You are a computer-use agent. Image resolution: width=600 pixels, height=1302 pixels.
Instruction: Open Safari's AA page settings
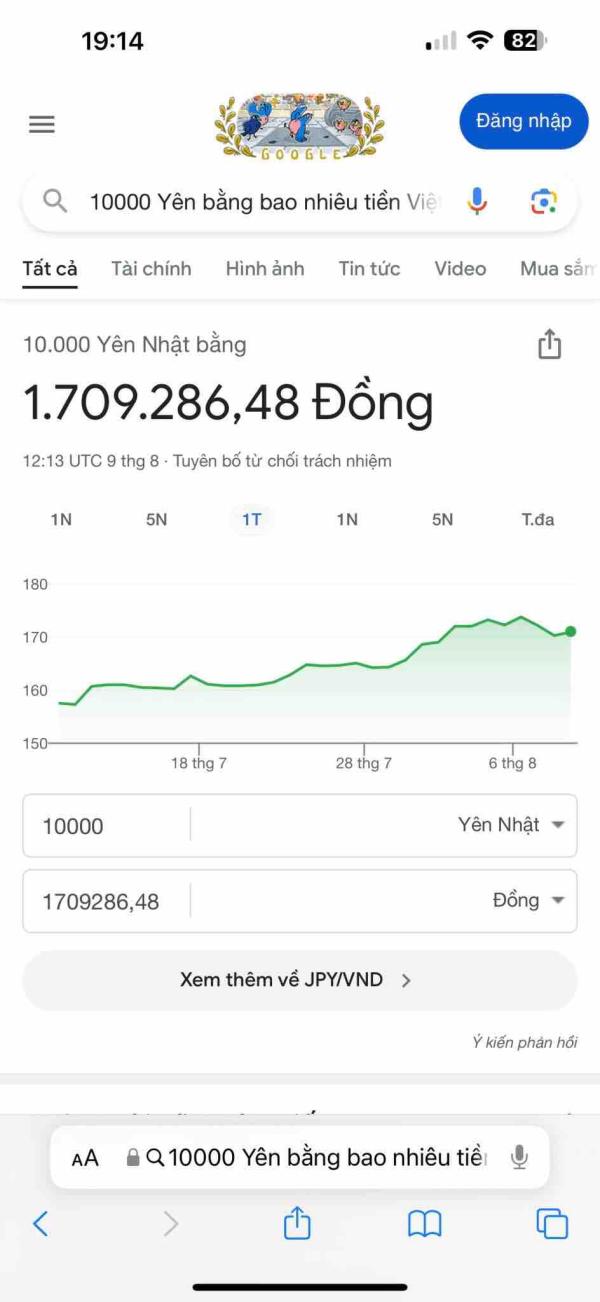(86, 1158)
